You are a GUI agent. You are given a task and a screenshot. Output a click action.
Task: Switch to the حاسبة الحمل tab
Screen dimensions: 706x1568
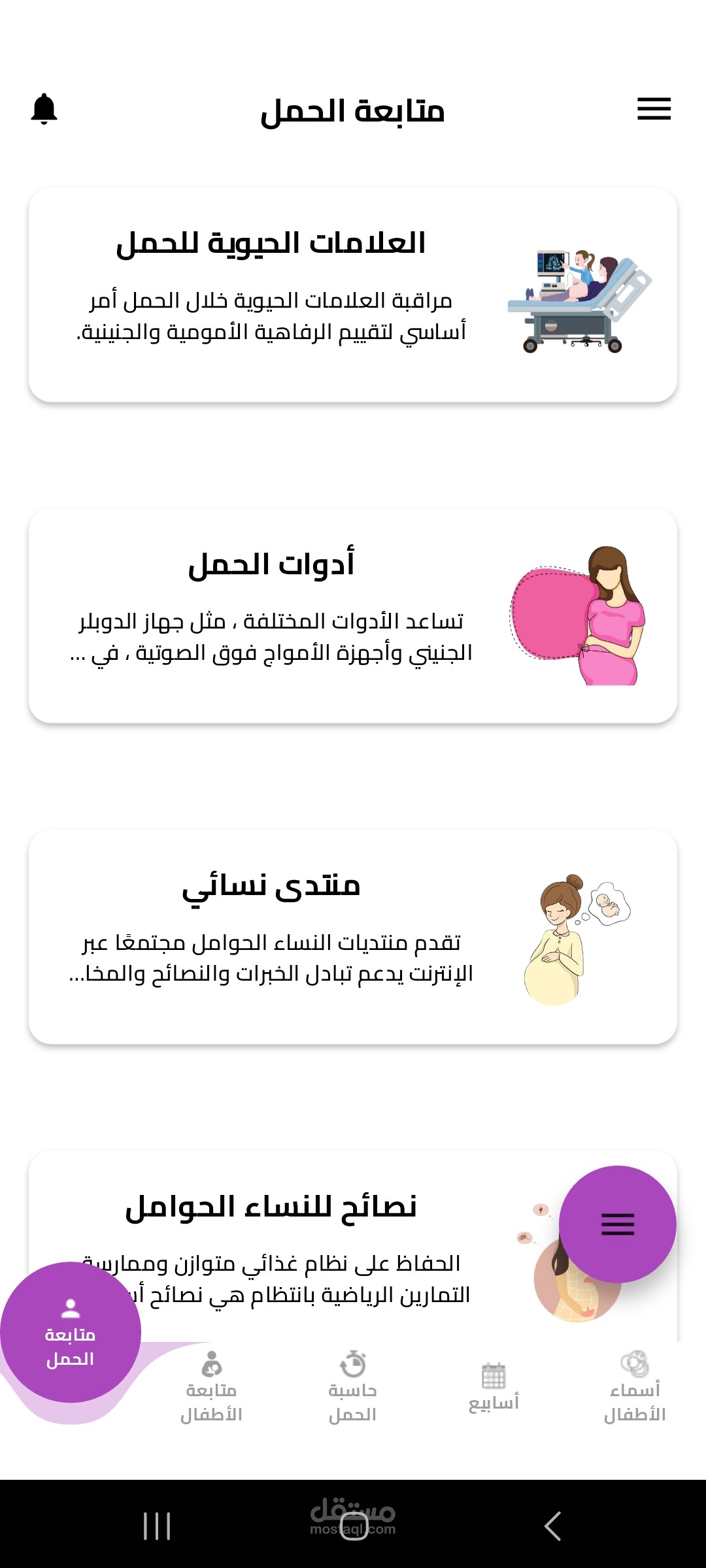[x=352, y=1388]
